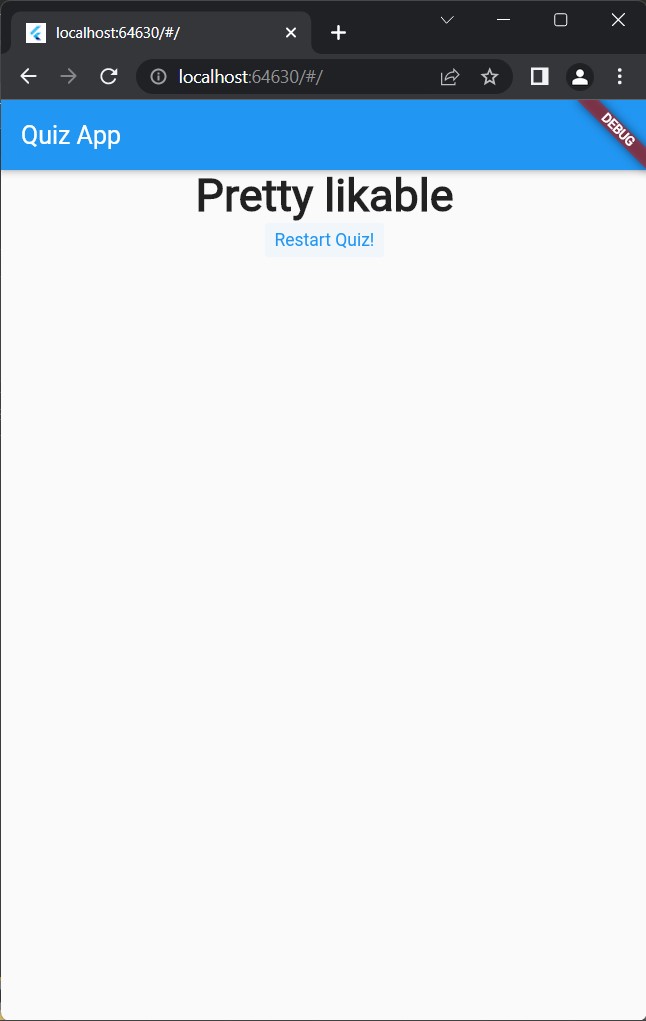Open the tab search dropdown

447,20
